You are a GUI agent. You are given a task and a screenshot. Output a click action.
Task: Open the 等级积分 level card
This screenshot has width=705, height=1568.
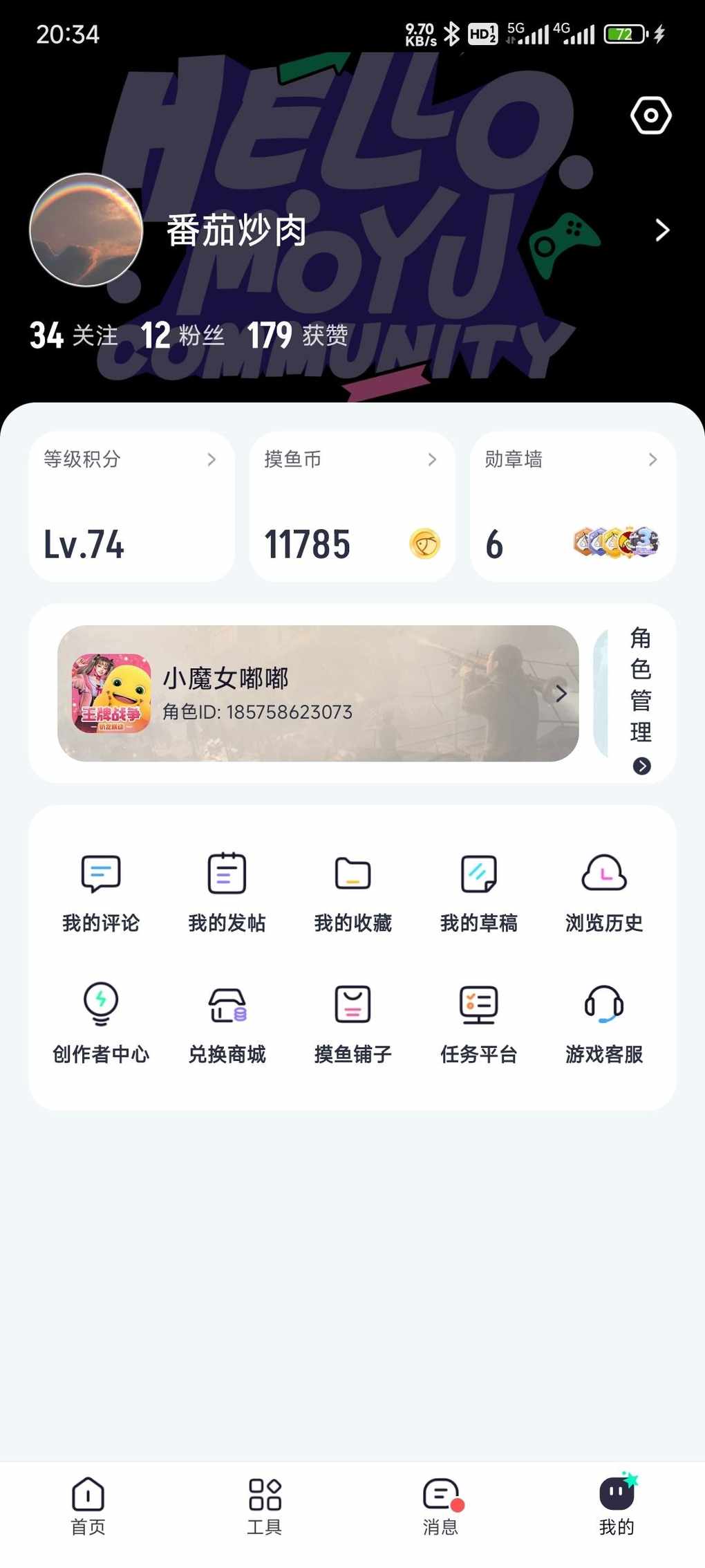point(131,506)
